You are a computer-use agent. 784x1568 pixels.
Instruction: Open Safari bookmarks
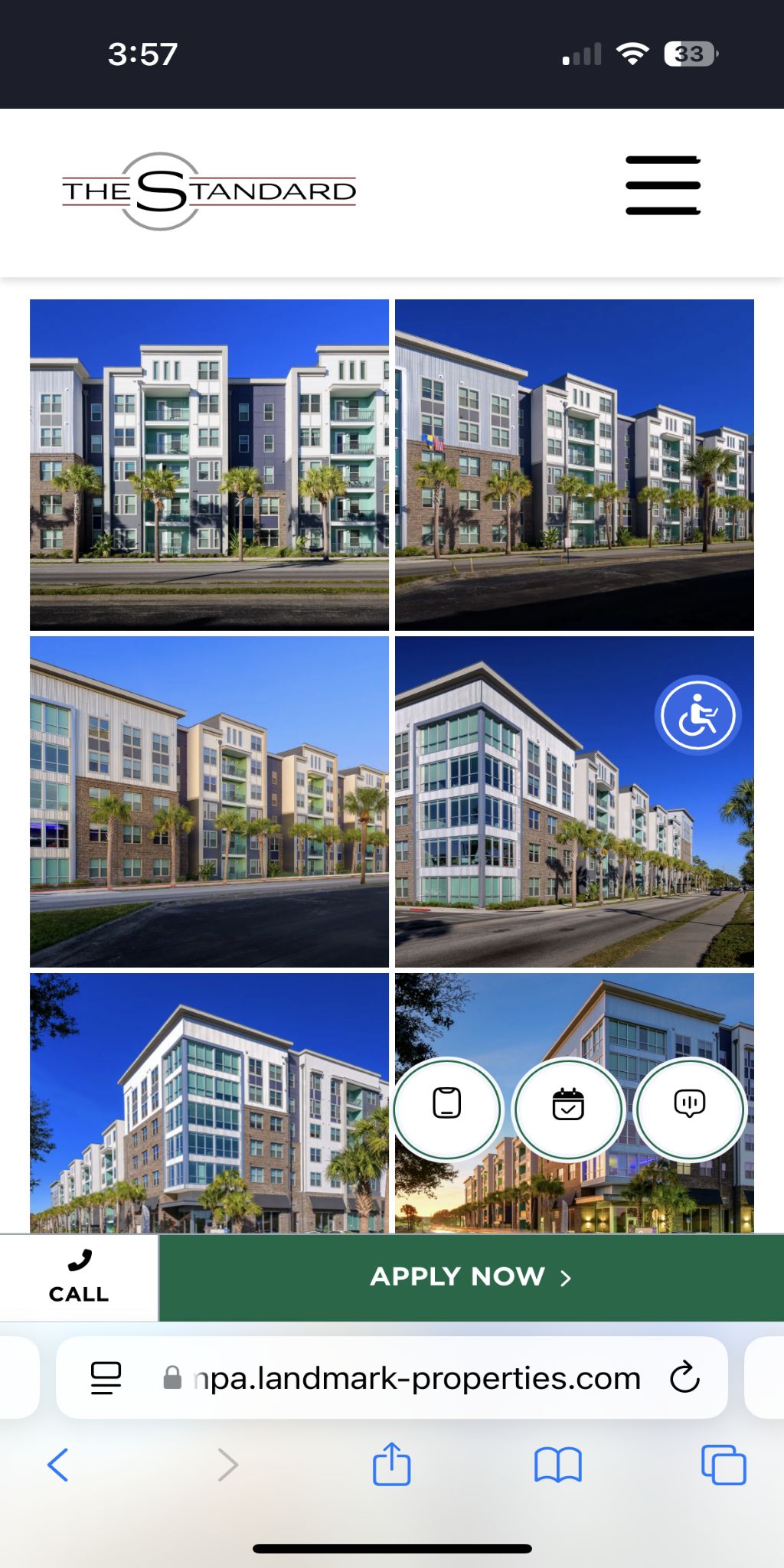coord(557,1465)
